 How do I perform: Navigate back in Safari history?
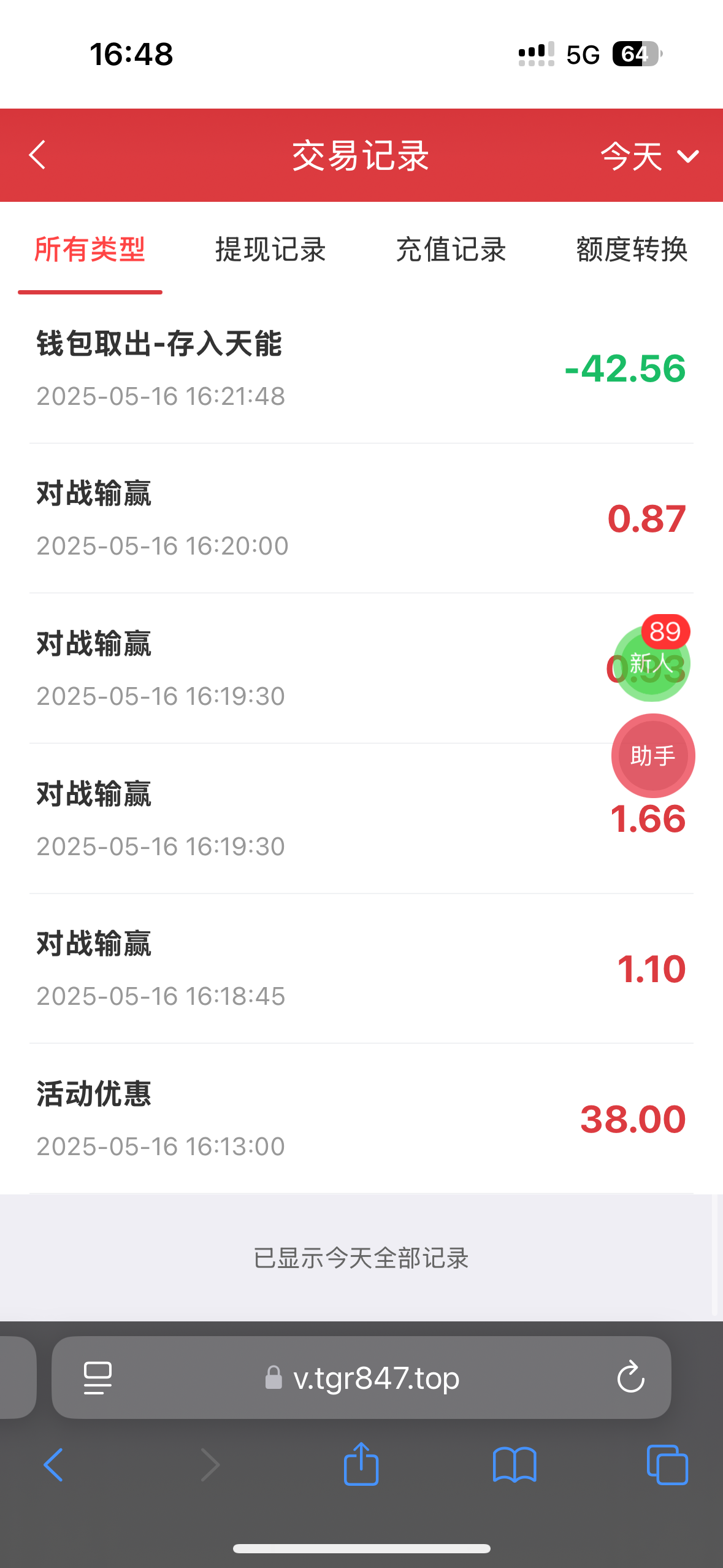pos(54,1465)
